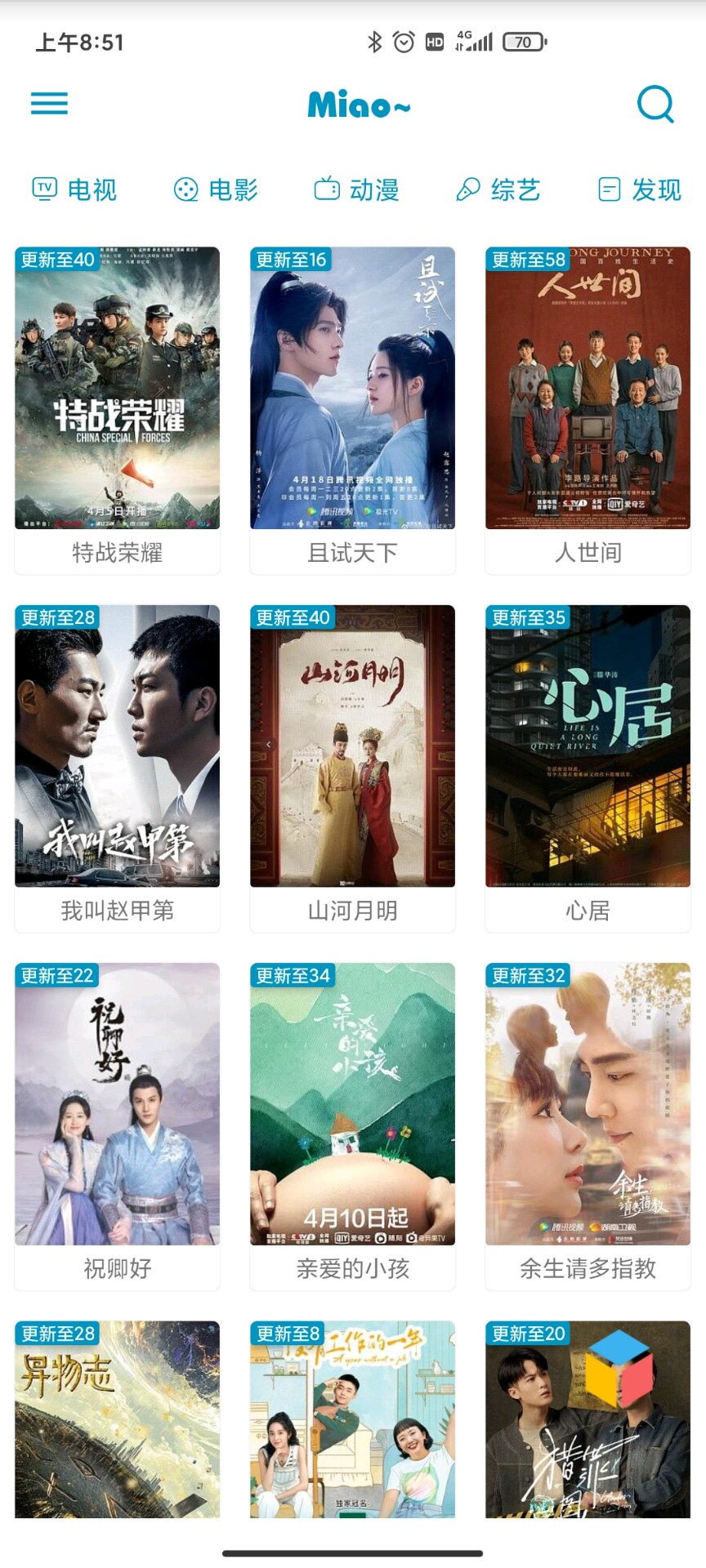View 余生请多指教 details
This screenshot has width=706, height=1568.
pos(588,1104)
